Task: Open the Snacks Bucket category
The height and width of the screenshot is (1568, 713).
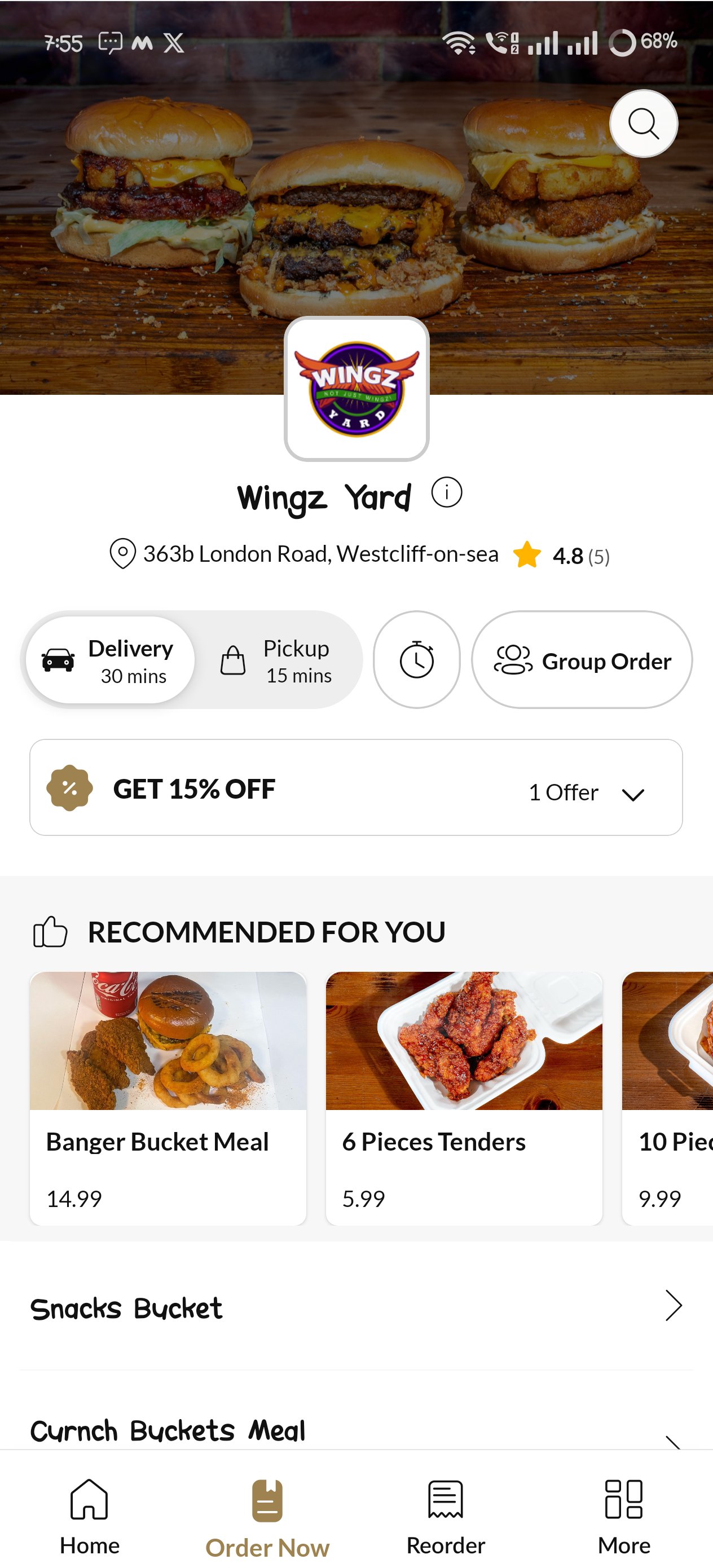Action: pyautogui.click(x=355, y=1306)
